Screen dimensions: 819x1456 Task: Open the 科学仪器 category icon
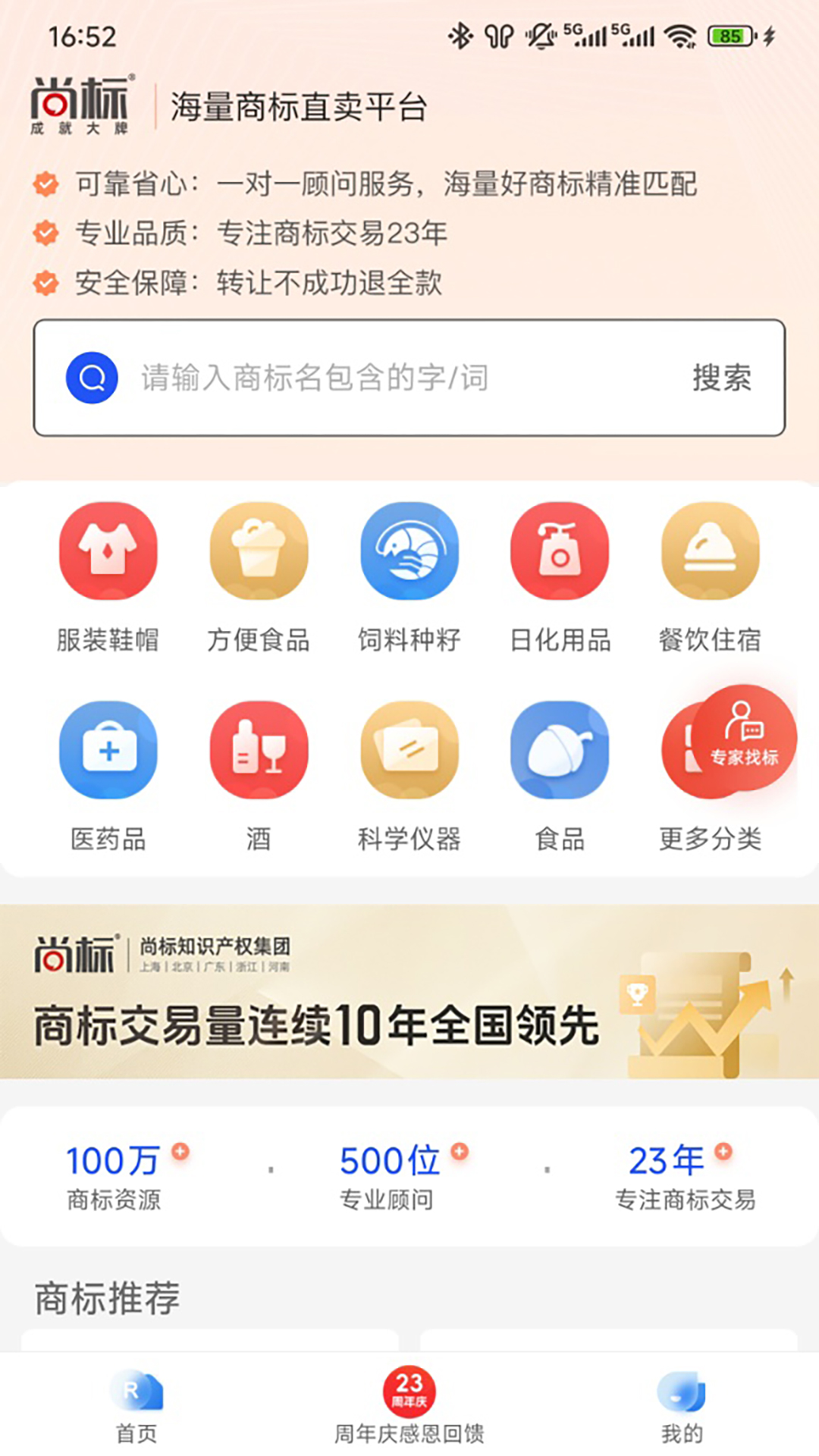click(409, 749)
